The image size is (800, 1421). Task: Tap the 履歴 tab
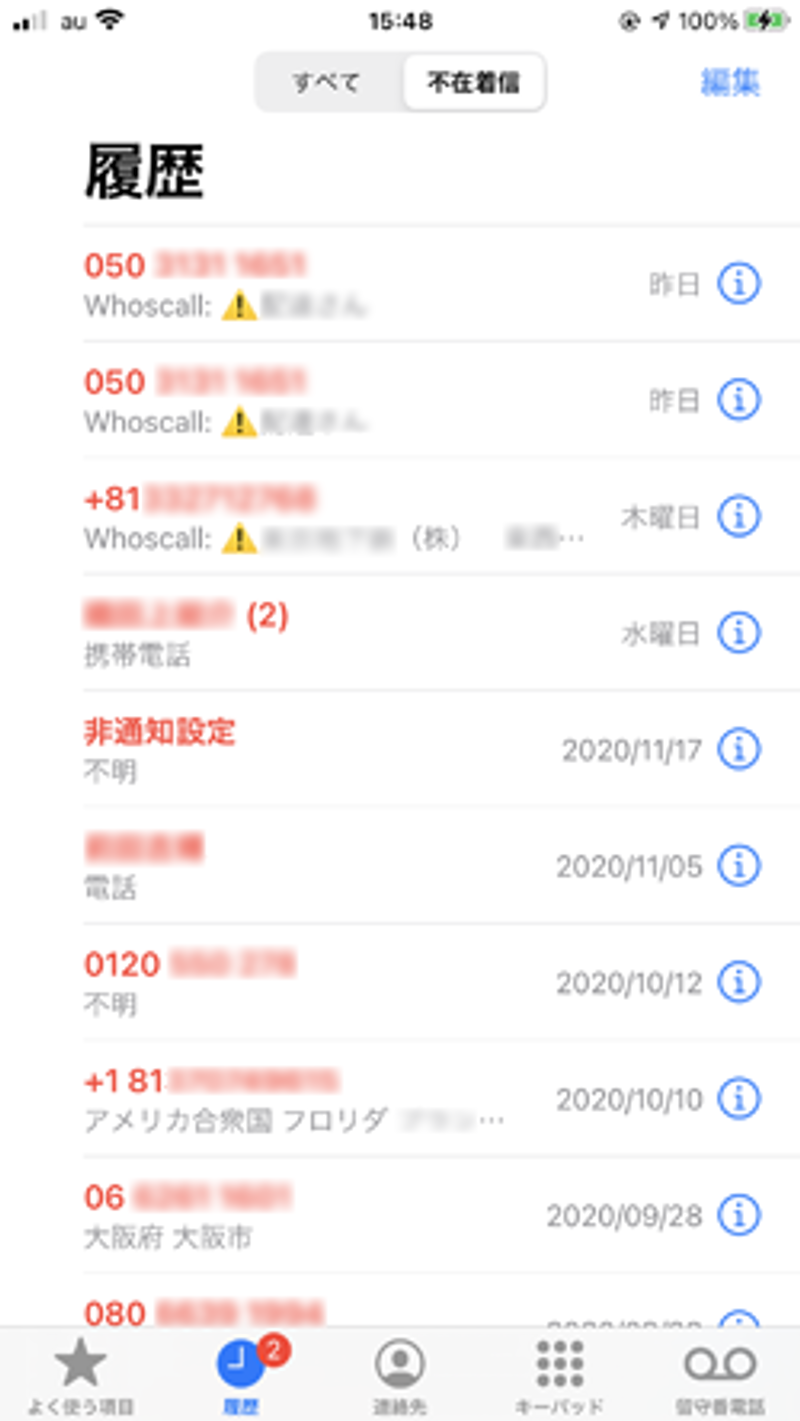(241, 1376)
